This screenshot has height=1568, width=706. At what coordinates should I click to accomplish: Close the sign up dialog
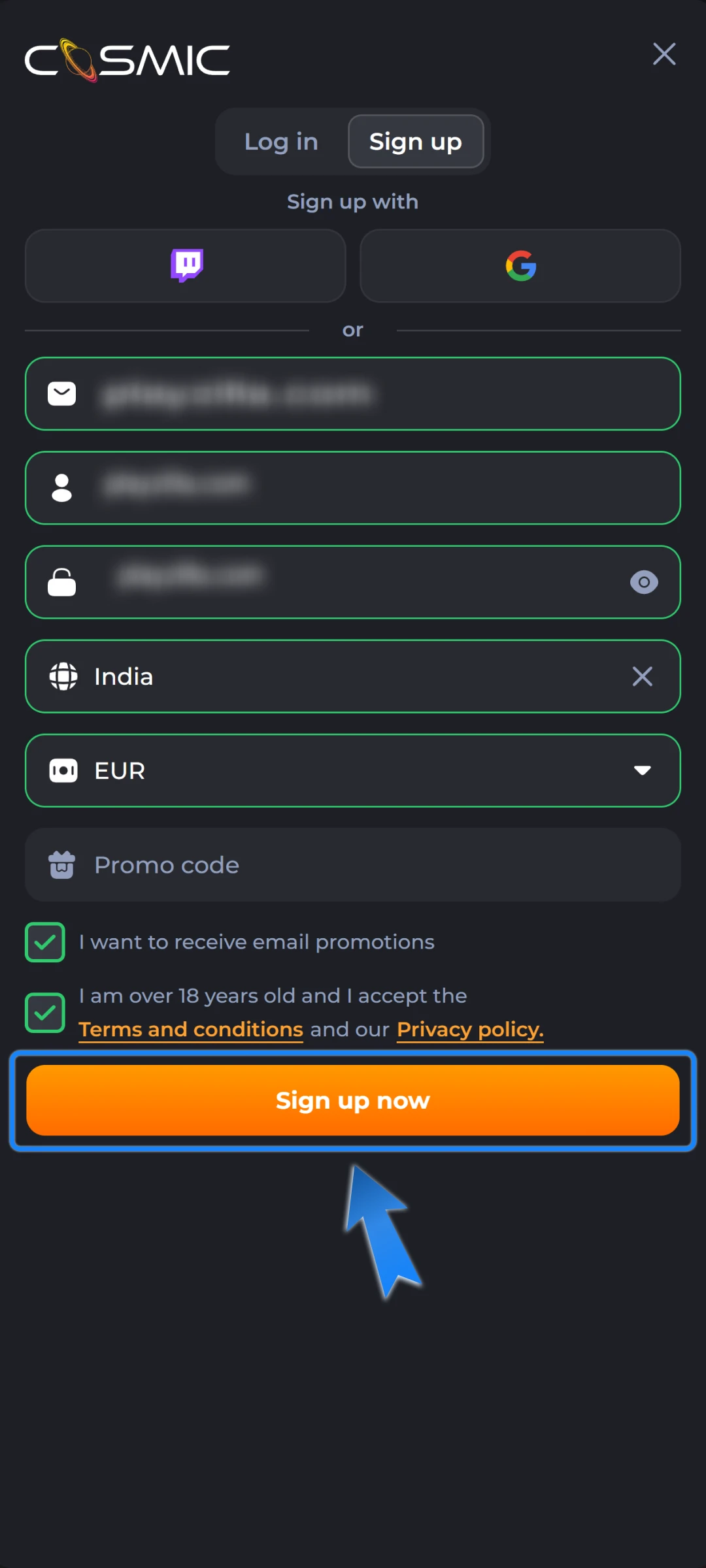(x=664, y=54)
